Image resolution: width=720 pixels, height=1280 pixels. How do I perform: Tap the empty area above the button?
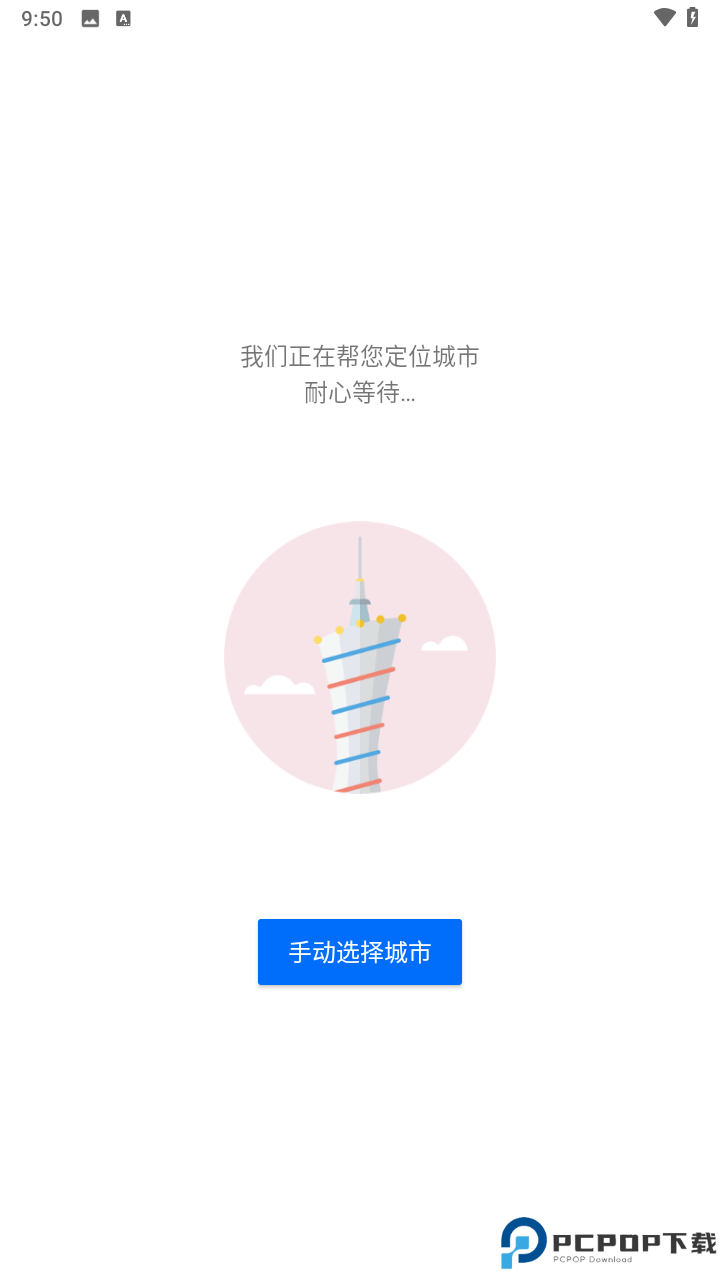(x=360, y=860)
